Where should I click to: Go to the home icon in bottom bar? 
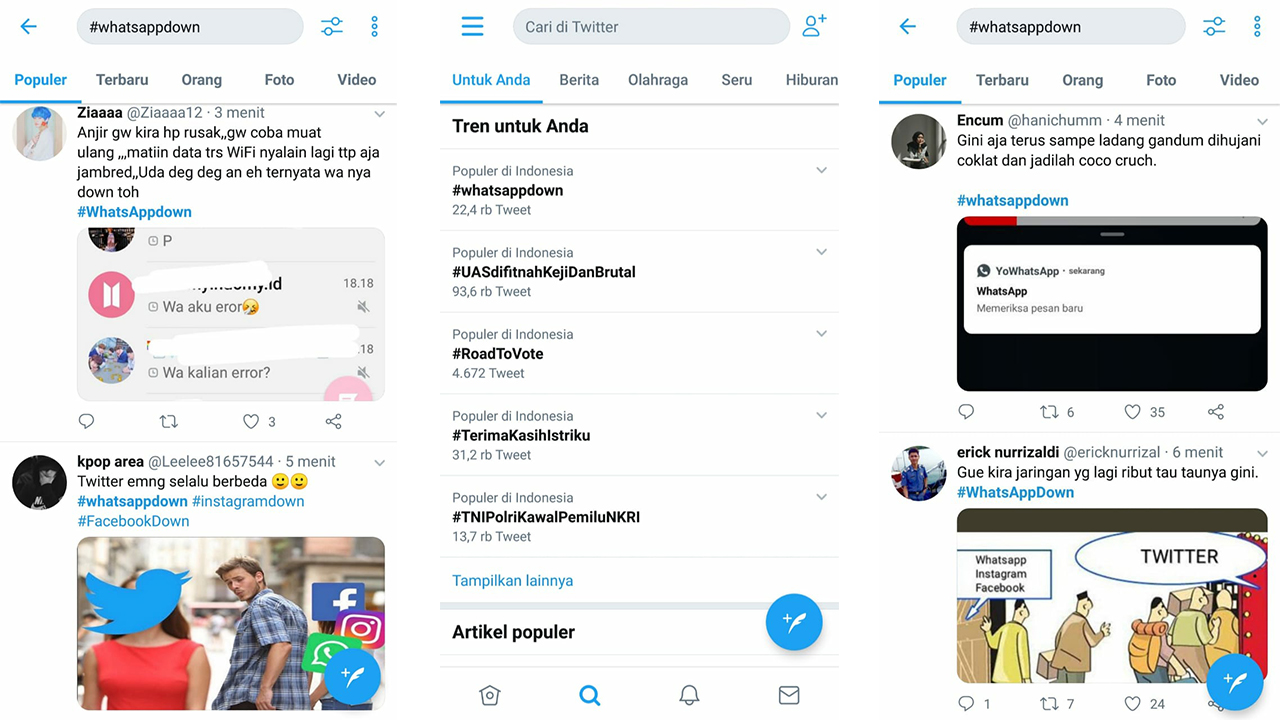coord(489,695)
